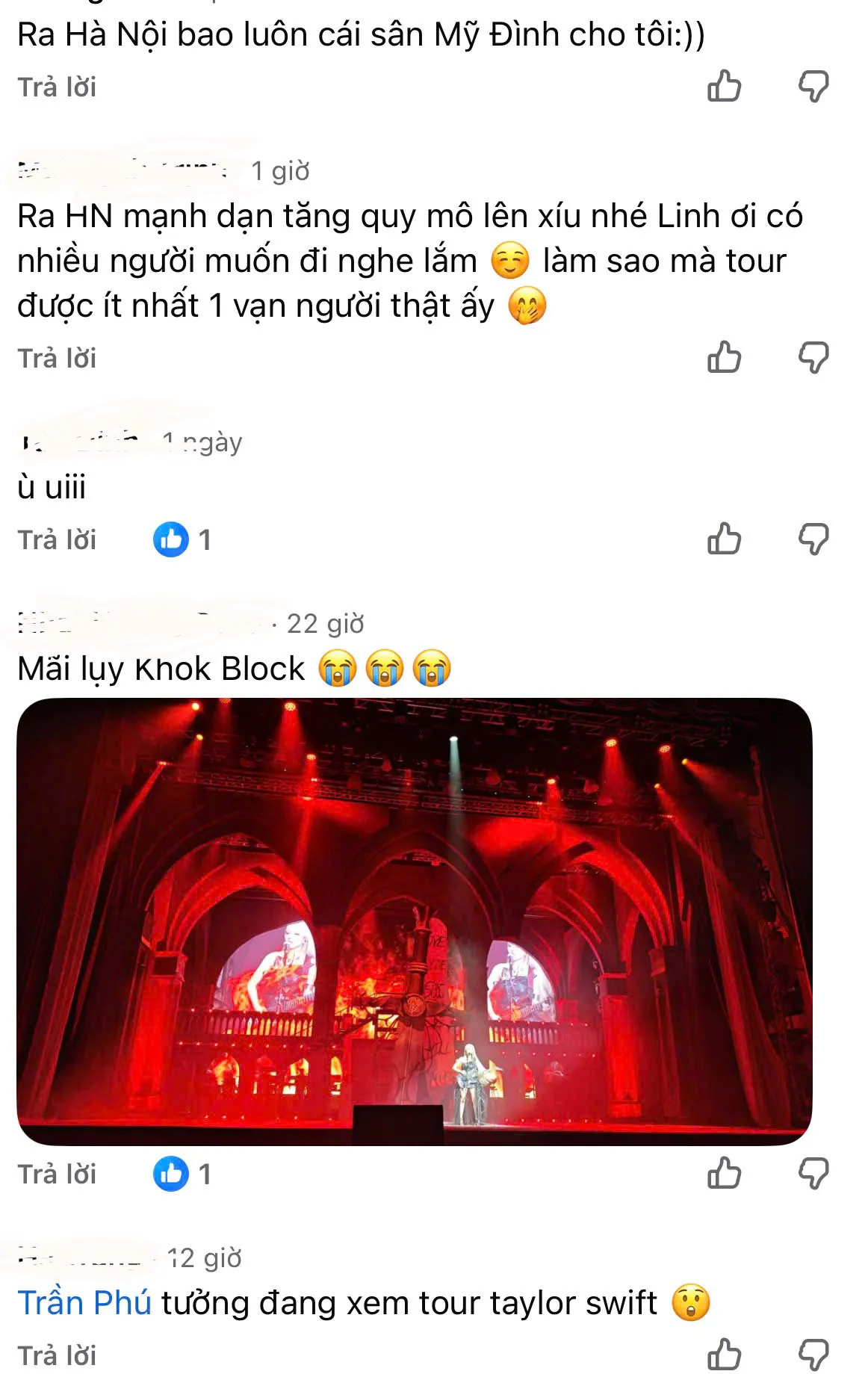
Task: Reply to the 'ù uiii' comment
Action: tap(57, 539)
